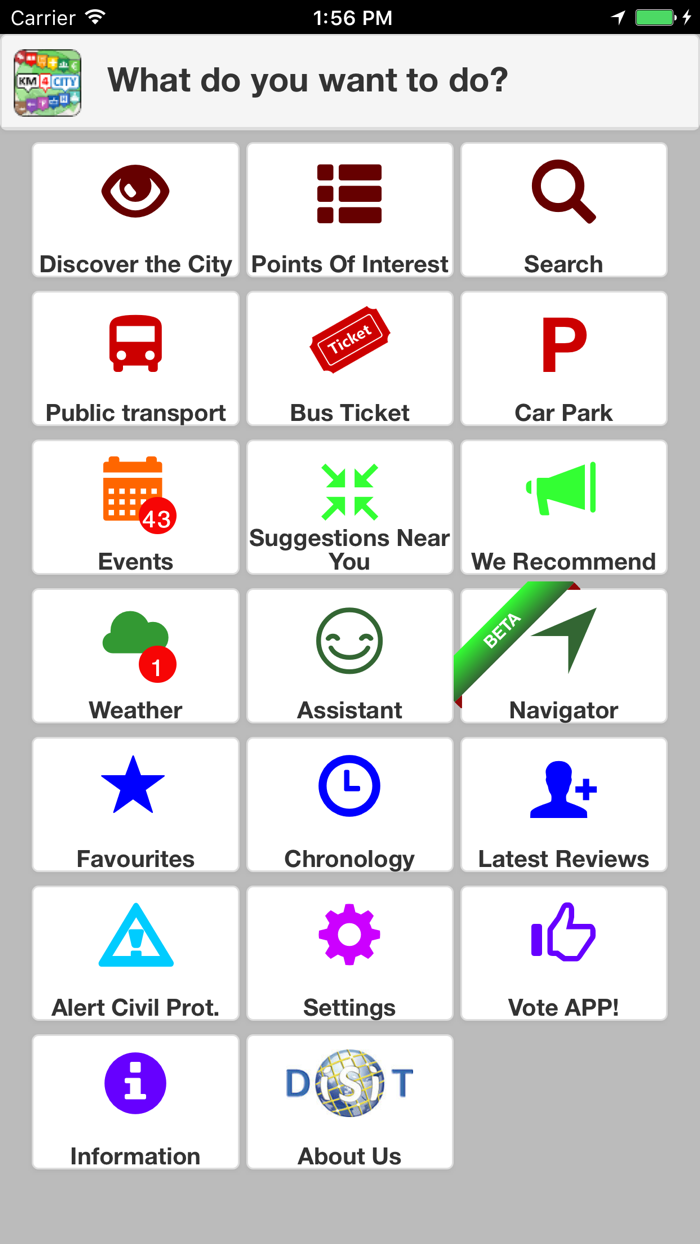
Task: Launch the Assistant
Action: pyautogui.click(x=350, y=656)
